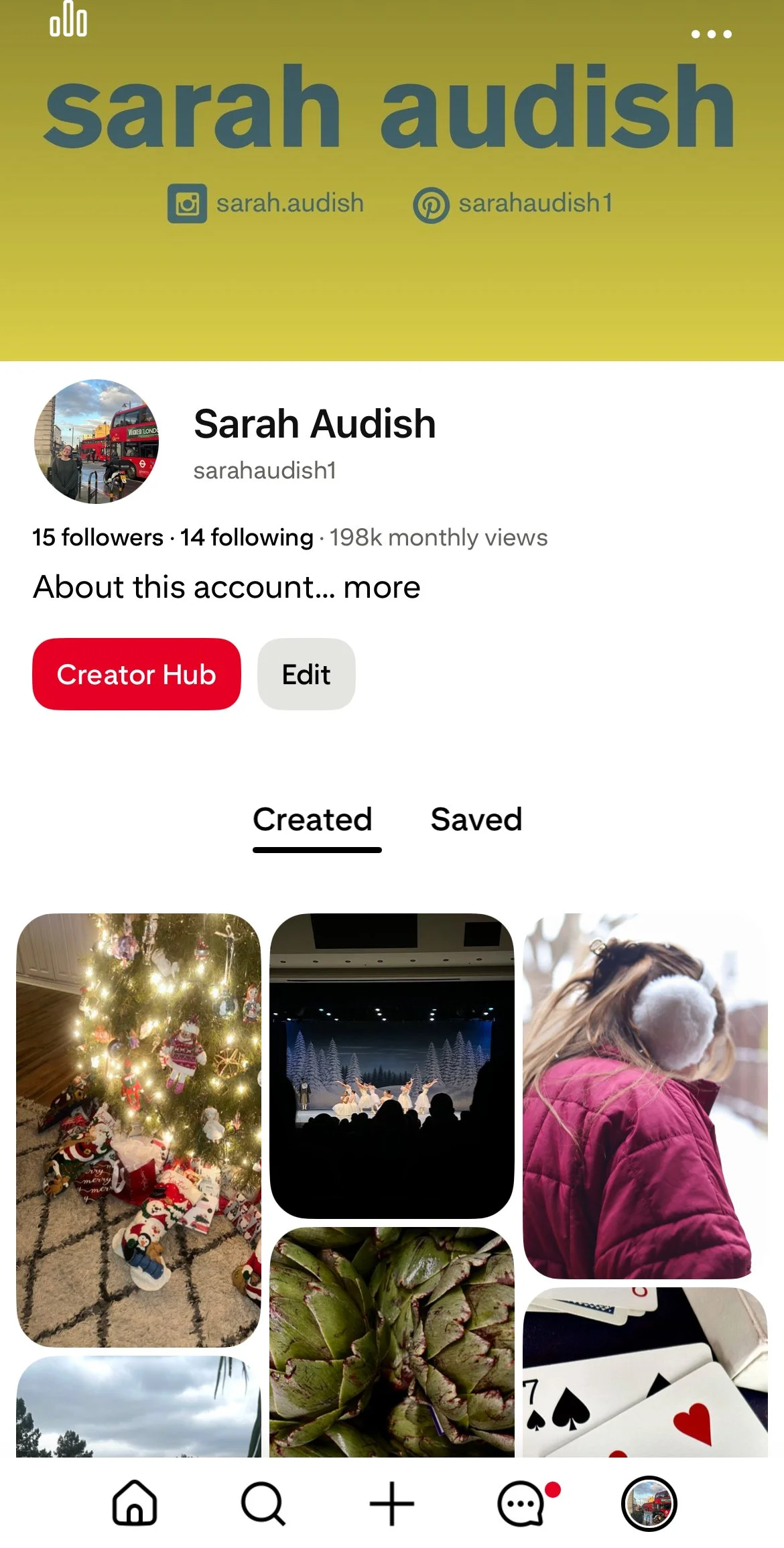This screenshot has width=784, height=1548.
Task: Open the Search tab
Action: 263,1504
